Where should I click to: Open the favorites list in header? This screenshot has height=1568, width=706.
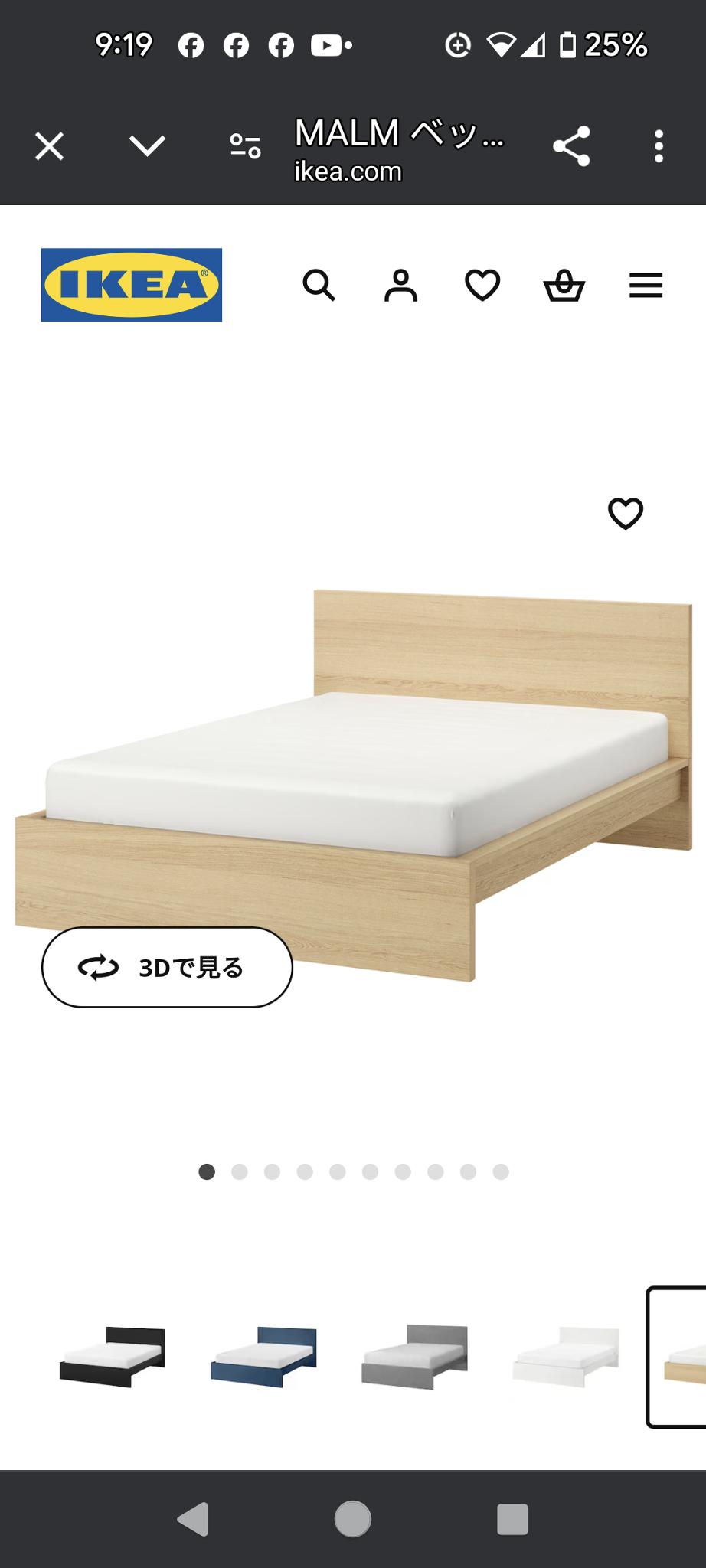482,286
